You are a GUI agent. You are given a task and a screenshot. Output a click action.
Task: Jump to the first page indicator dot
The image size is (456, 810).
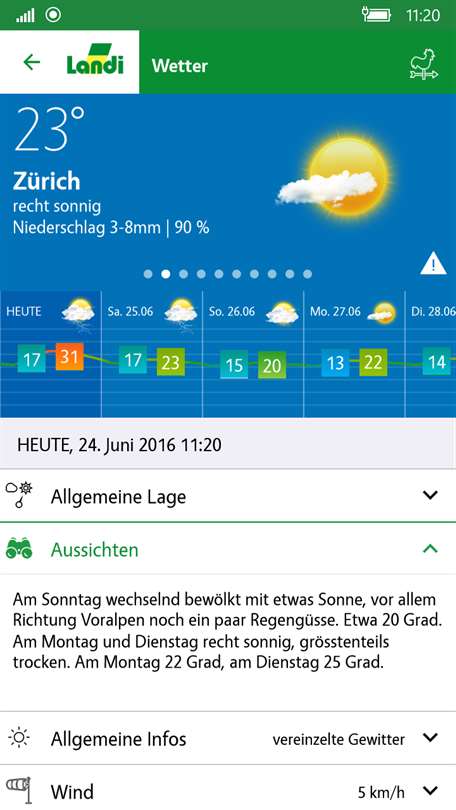pyautogui.click(x=148, y=274)
